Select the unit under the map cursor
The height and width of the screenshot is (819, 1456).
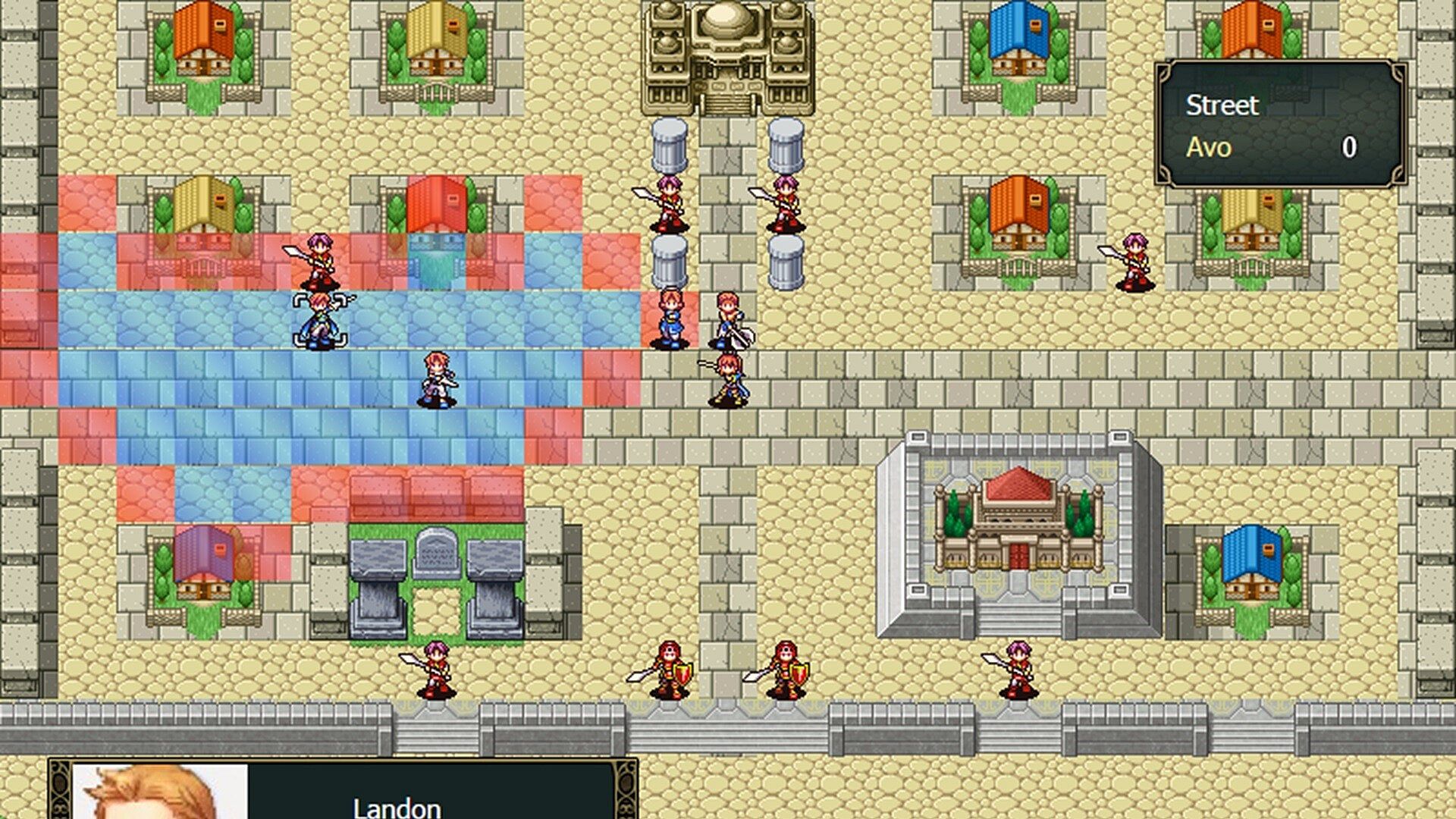click(320, 320)
